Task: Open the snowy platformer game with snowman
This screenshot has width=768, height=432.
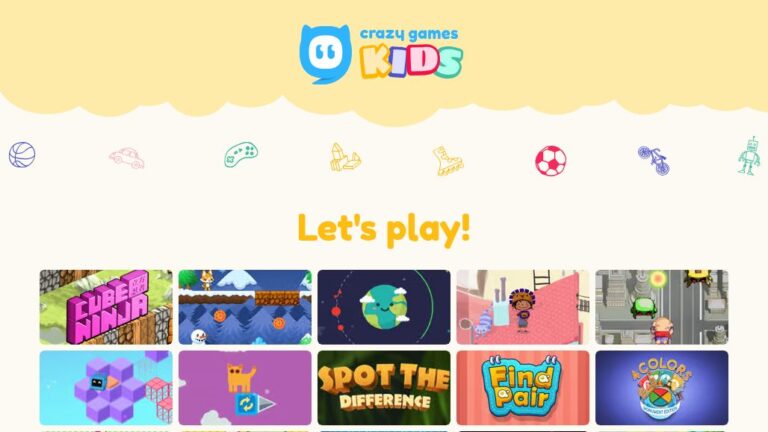Action: (x=245, y=307)
